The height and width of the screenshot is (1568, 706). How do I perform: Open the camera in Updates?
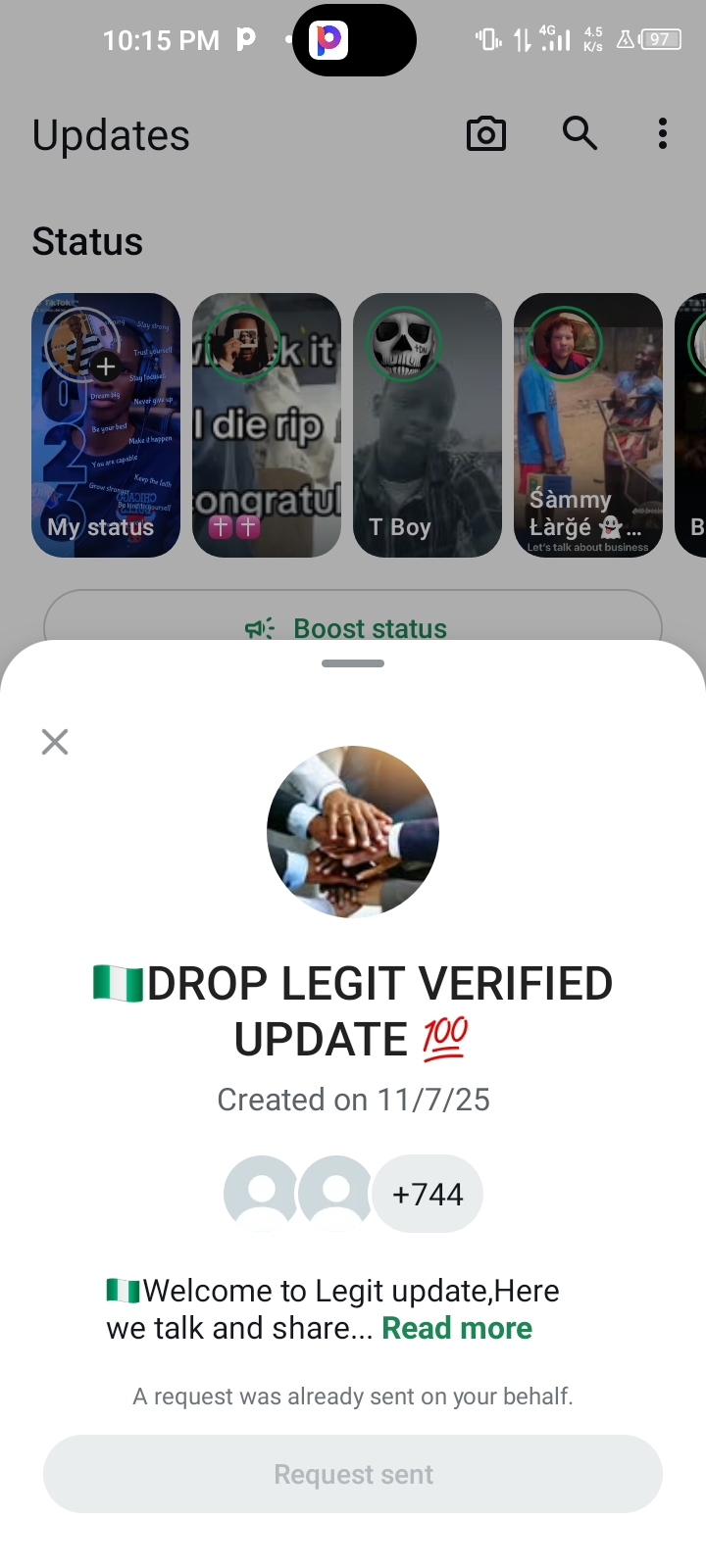point(486,134)
